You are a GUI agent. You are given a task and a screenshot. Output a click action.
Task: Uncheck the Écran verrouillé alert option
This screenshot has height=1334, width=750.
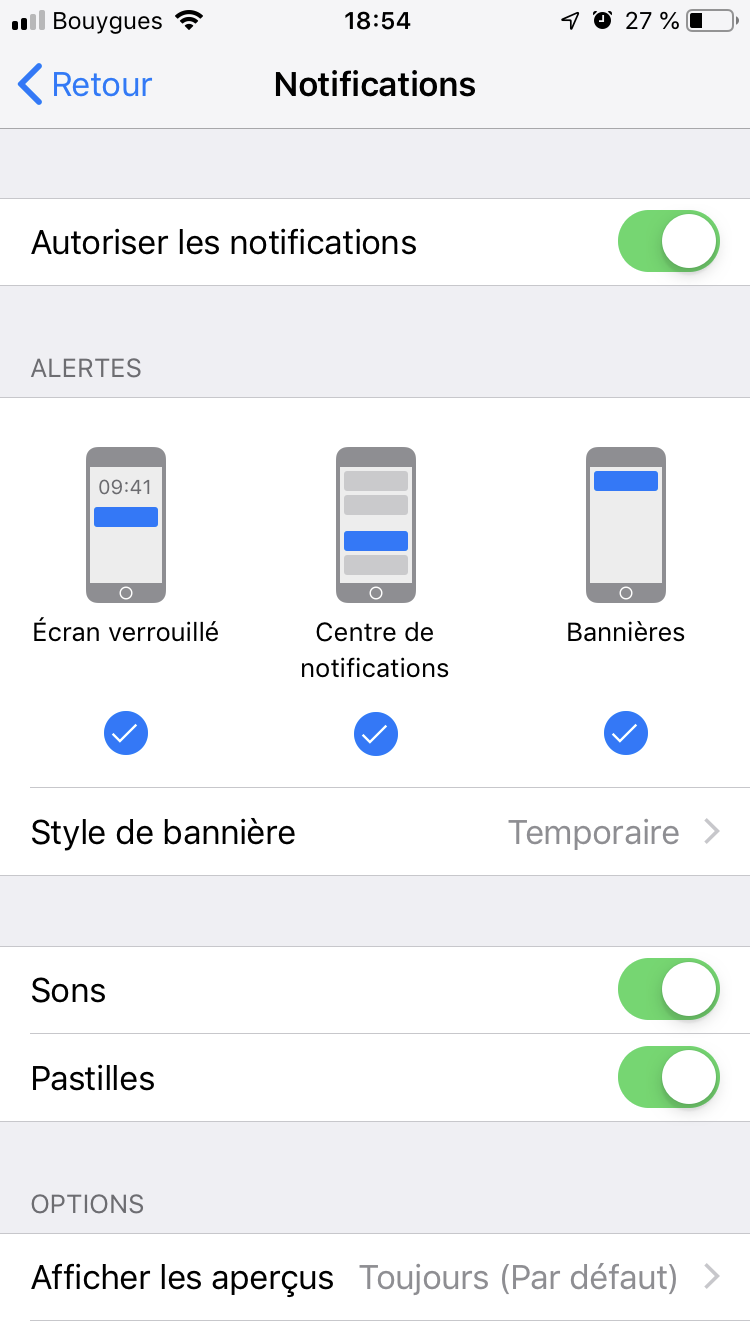[126, 735]
